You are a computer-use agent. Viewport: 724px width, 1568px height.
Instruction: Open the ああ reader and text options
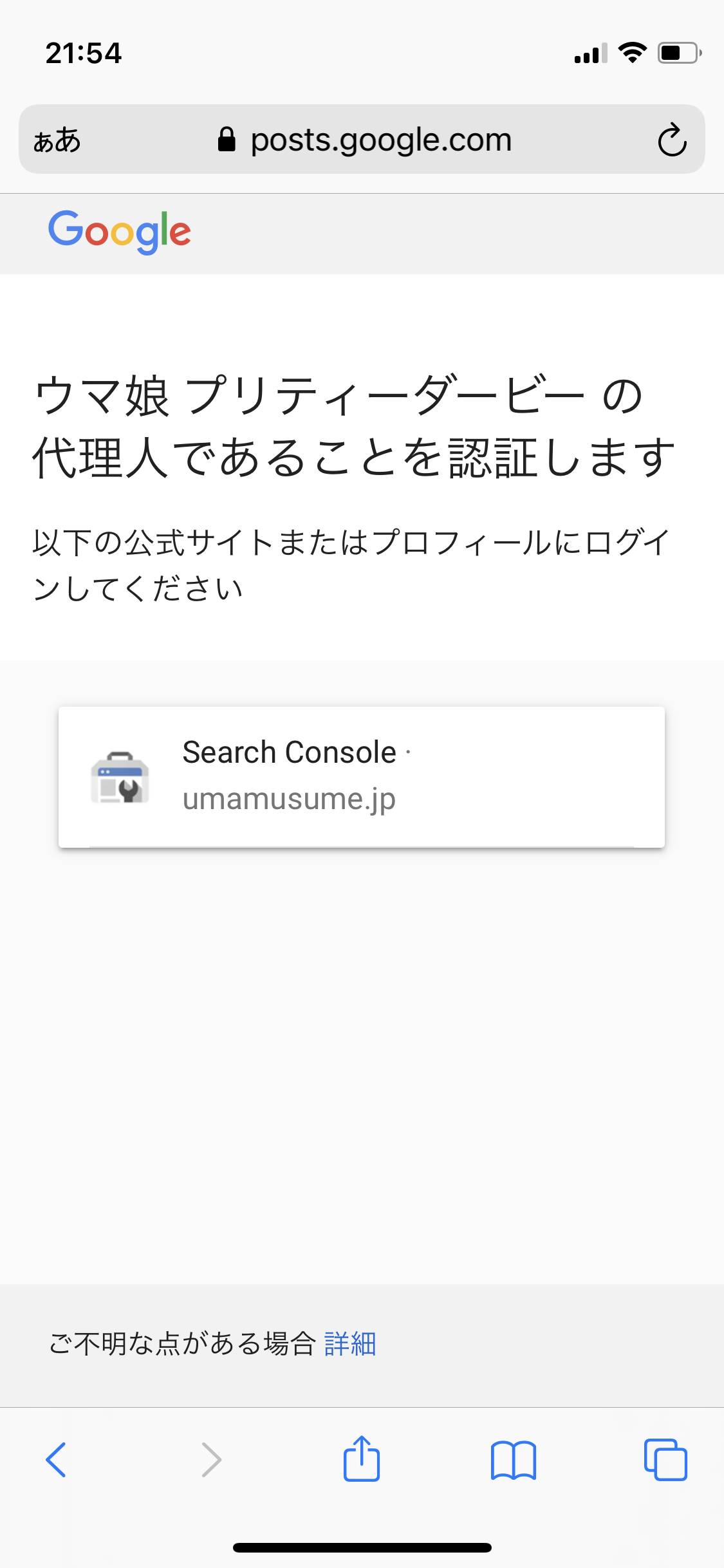(x=57, y=140)
